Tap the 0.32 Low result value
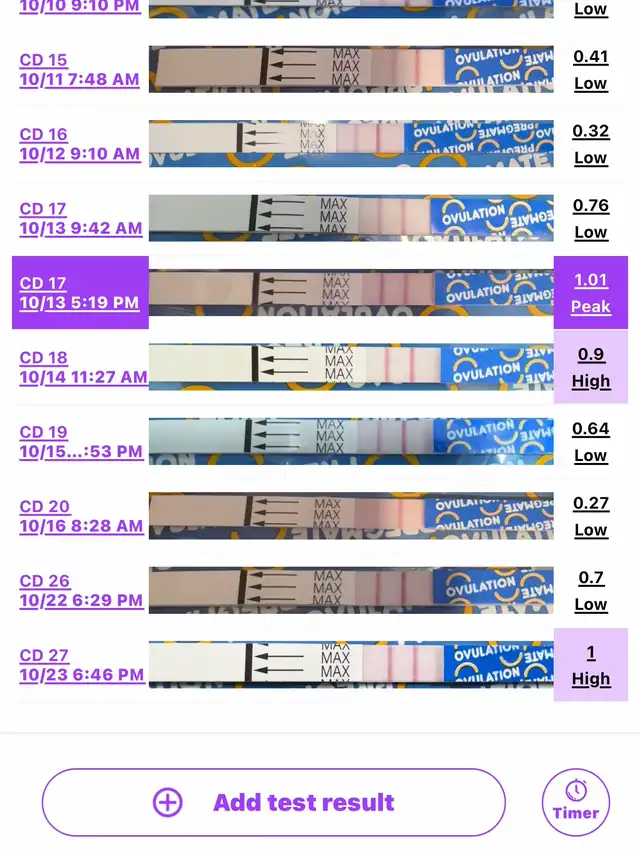Viewport: 640px width, 855px height. 590,144
